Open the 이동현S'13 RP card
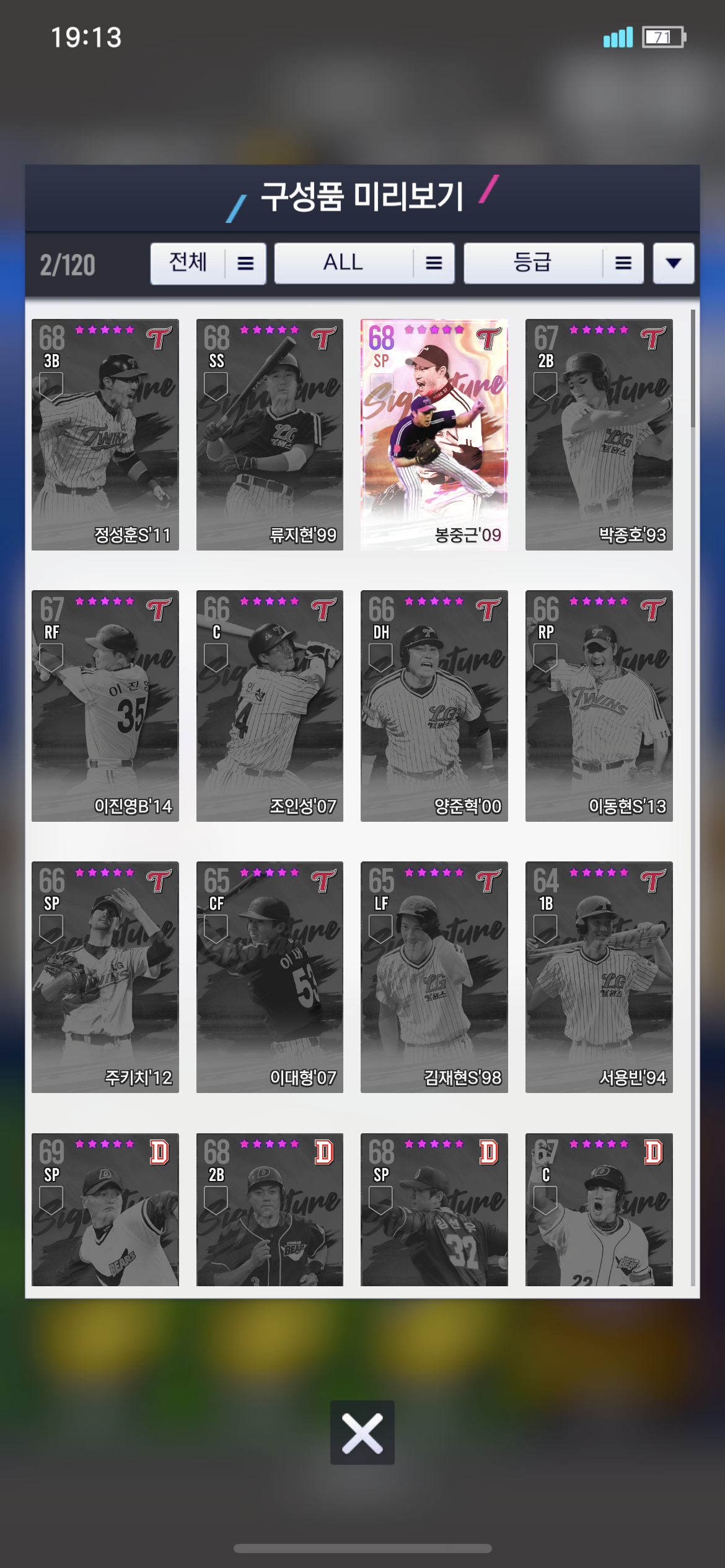725x1568 pixels. 599,705
